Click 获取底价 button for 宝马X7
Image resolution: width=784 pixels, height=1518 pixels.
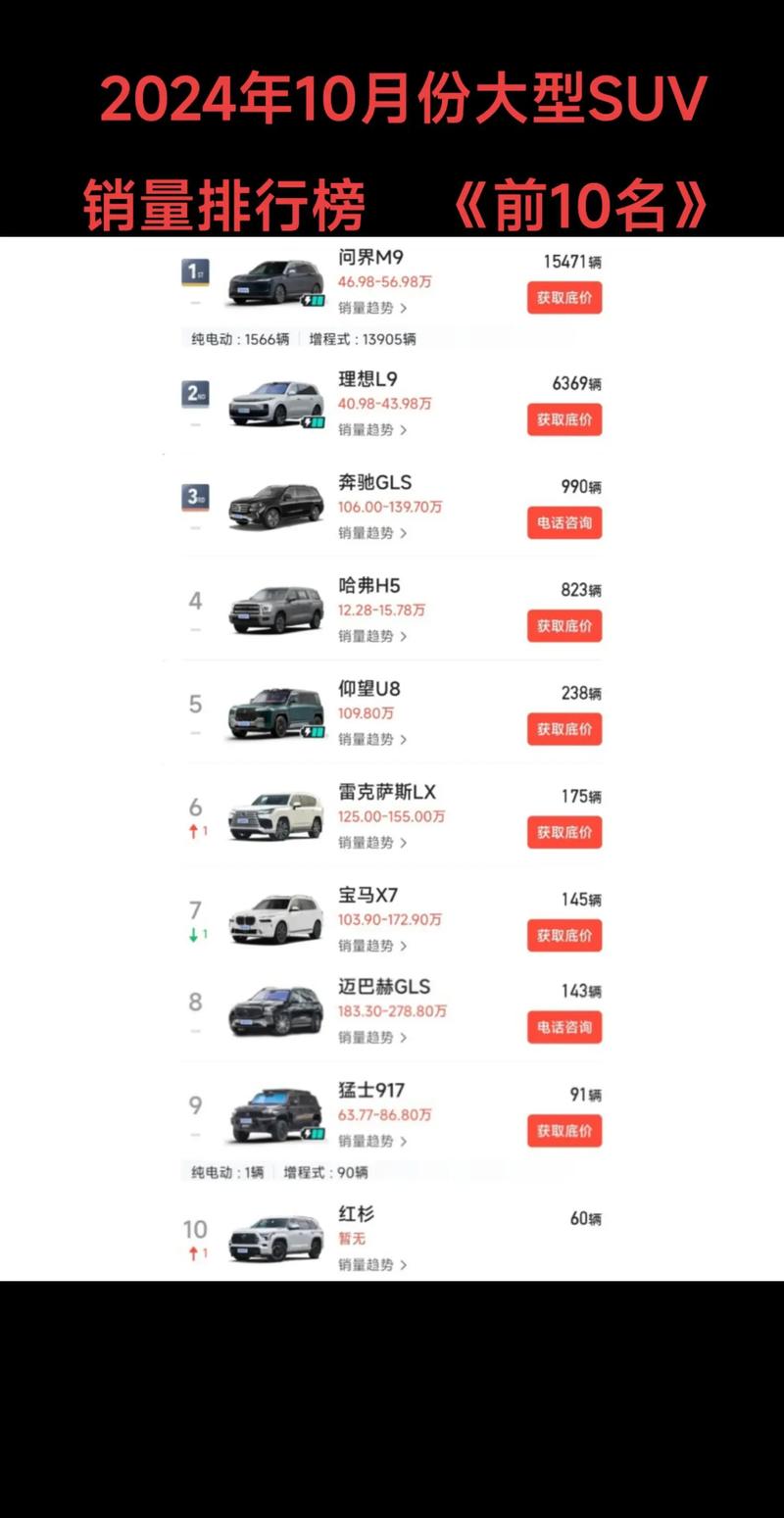(x=564, y=935)
